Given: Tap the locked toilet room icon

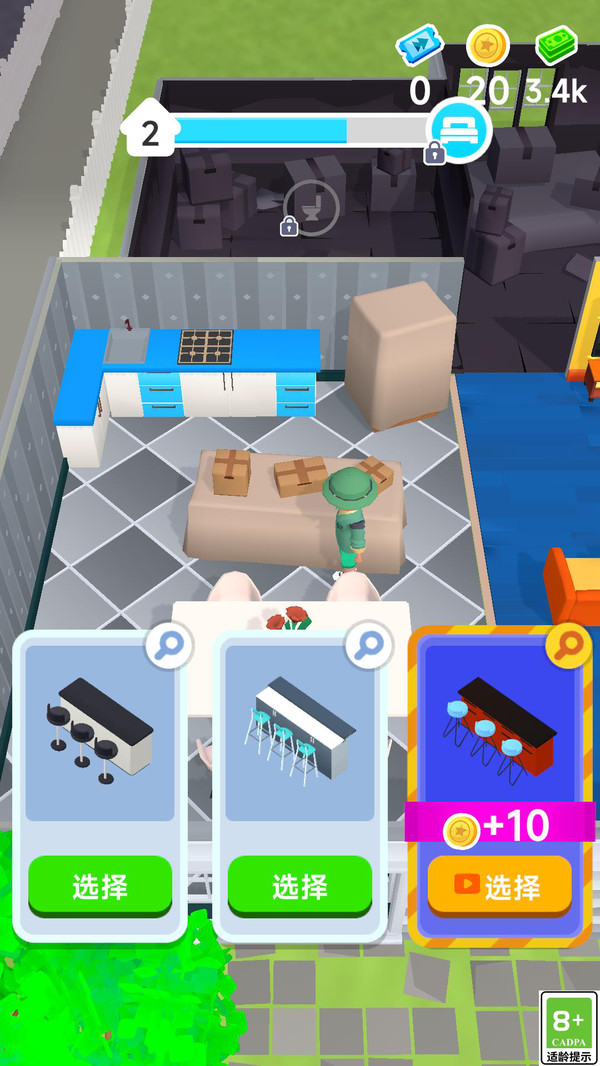Looking at the screenshot, I should coord(311,207).
